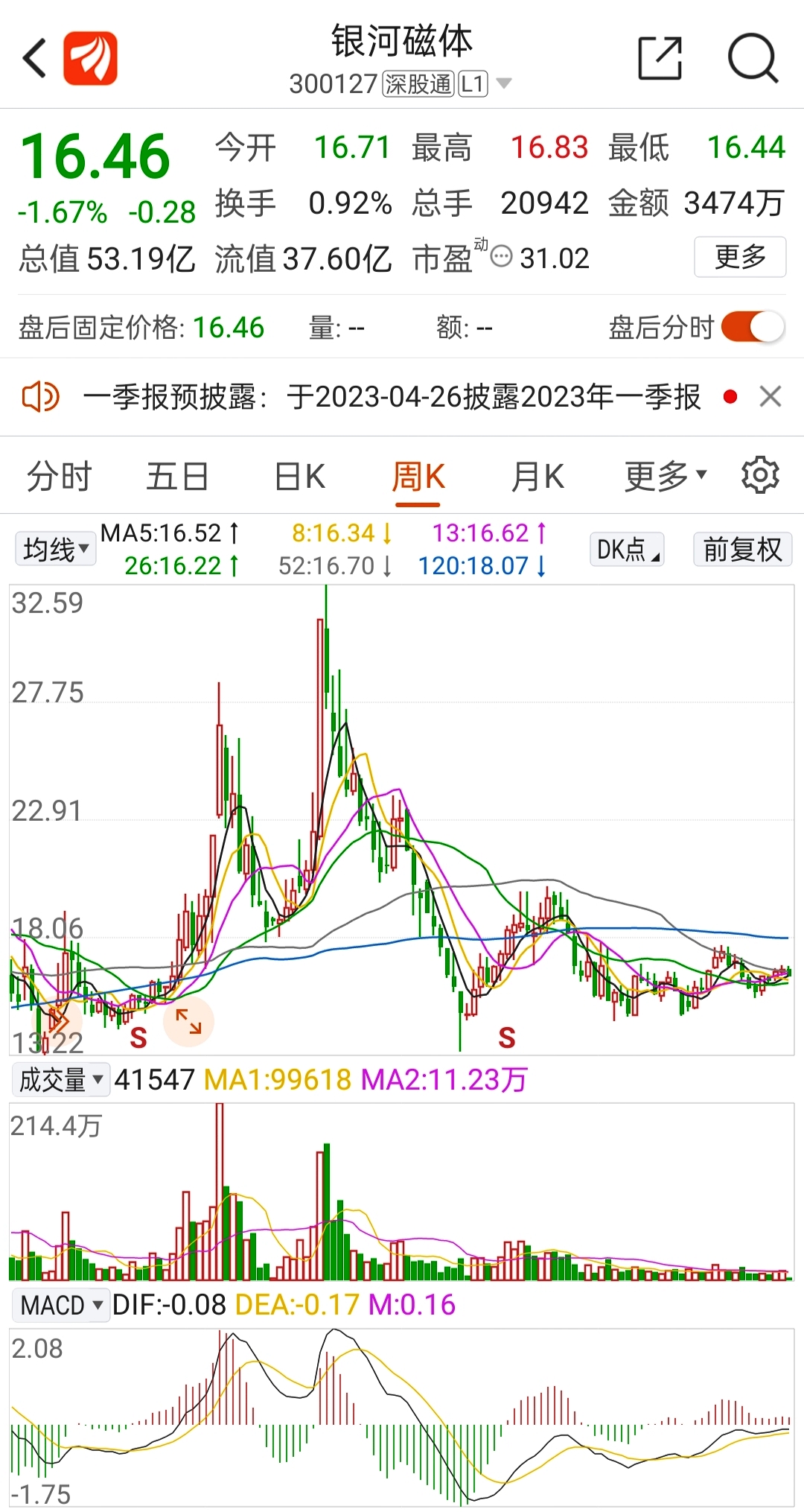Screen dimensions: 804x1512
Task: Select the 日K tab
Action: click(299, 477)
